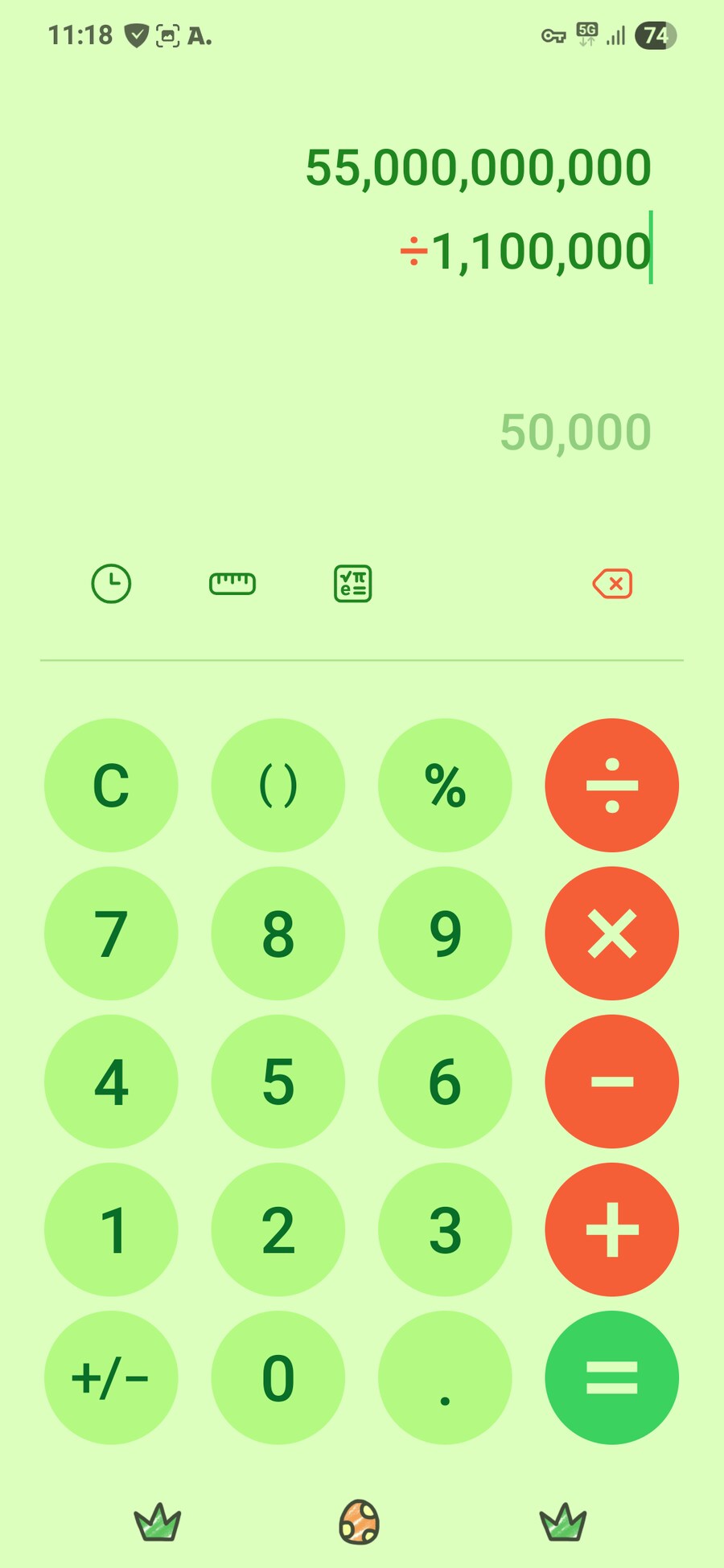
Task: Clear the calculation with C
Action: click(111, 786)
